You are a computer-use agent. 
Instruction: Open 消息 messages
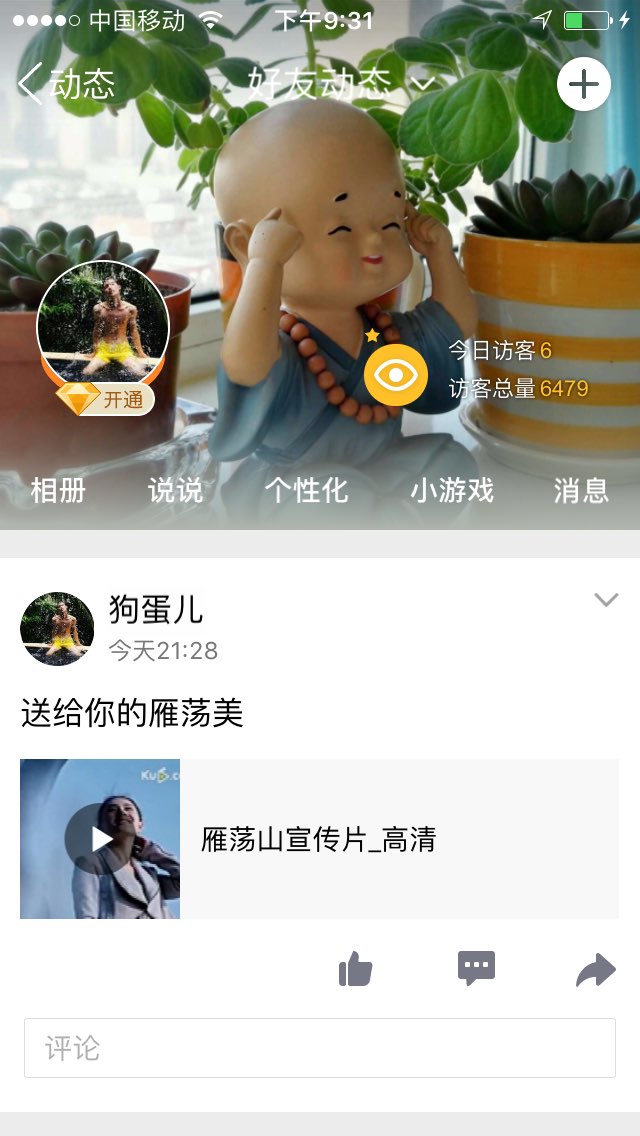click(581, 490)
